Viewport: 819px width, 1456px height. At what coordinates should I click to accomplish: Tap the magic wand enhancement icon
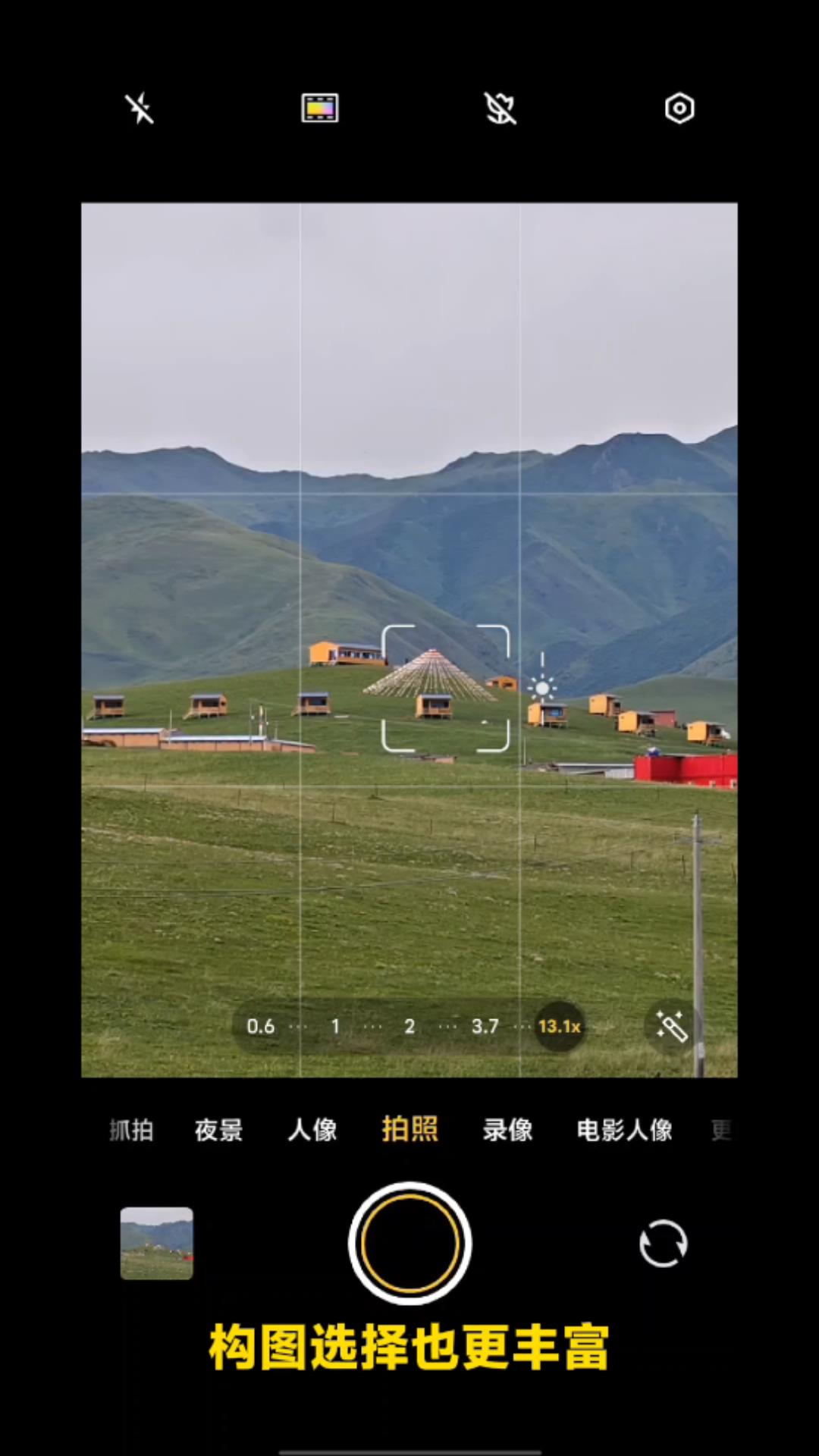coord(671,1027)
